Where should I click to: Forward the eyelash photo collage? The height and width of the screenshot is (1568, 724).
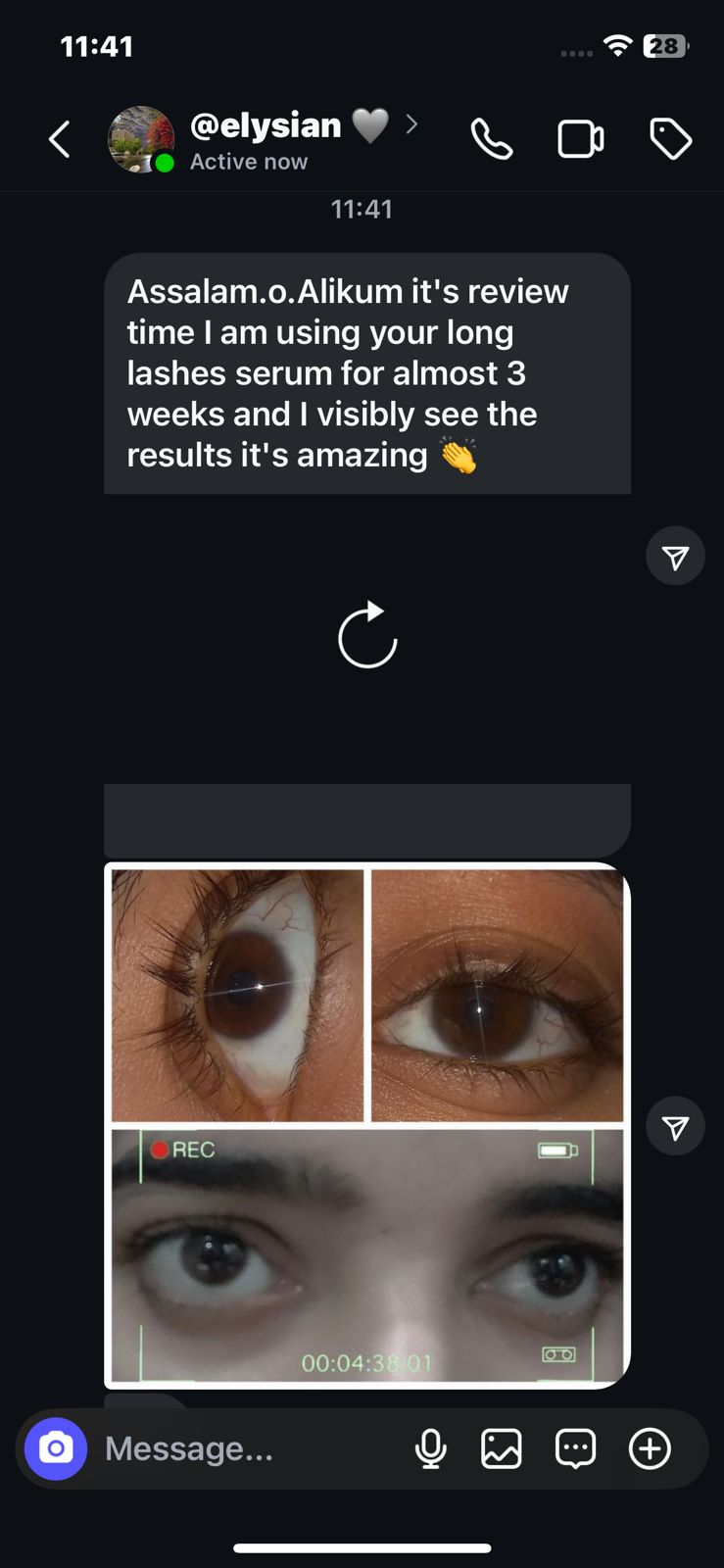(x=675, y=1126)
